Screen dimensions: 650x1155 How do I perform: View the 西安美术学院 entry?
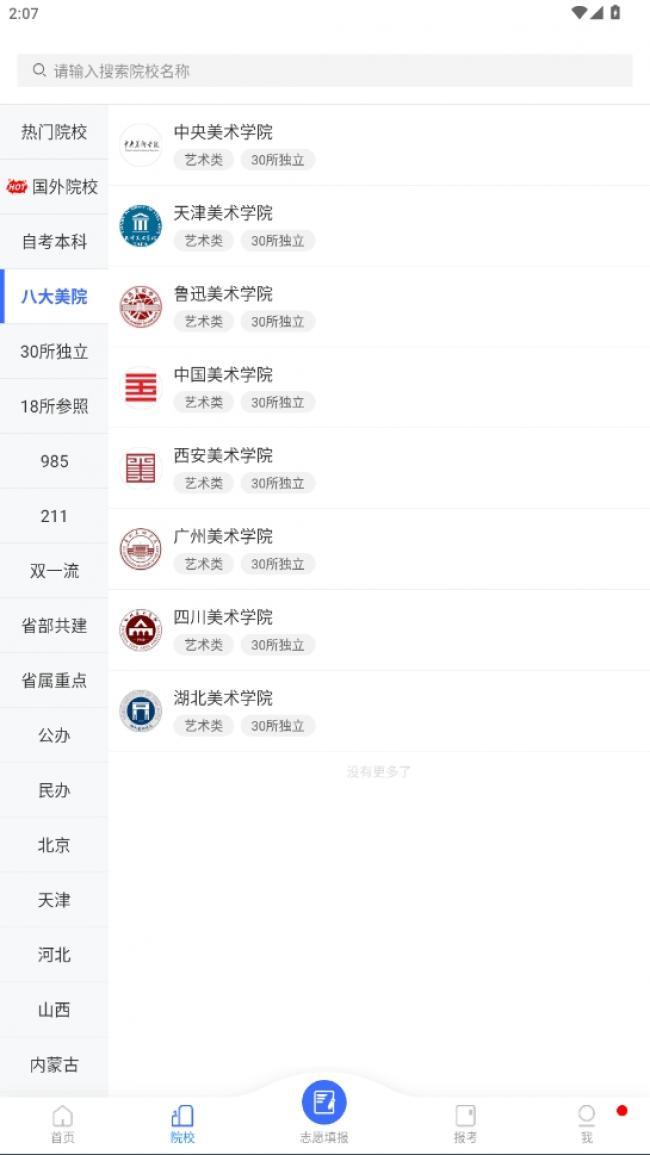[x=379, y=468]
